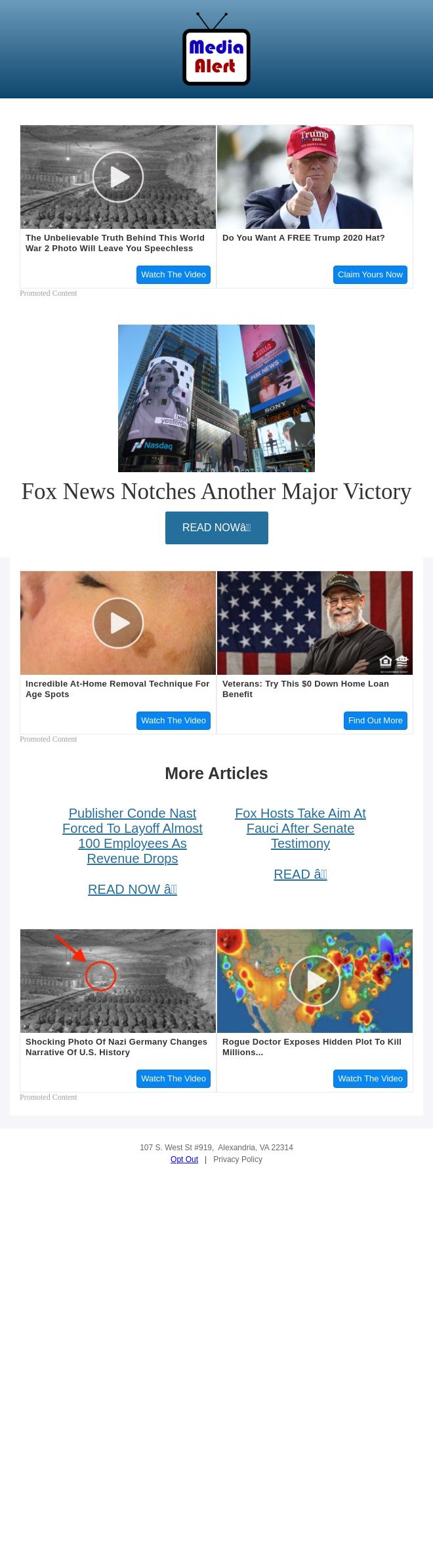
Task: Open the veterans home loan ad image
Action: tap(315, 623)
